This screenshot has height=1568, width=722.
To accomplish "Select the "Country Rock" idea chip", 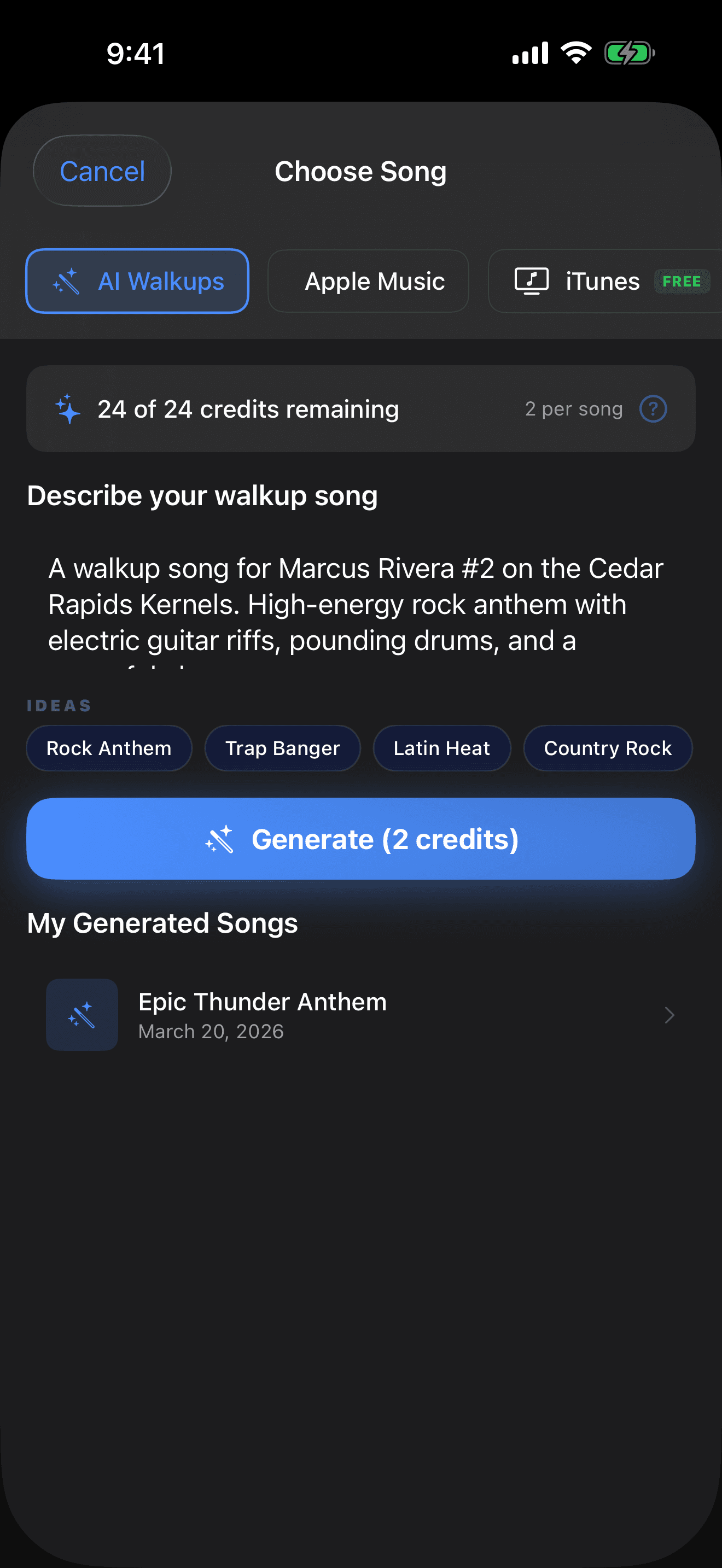I will [608, 748].
